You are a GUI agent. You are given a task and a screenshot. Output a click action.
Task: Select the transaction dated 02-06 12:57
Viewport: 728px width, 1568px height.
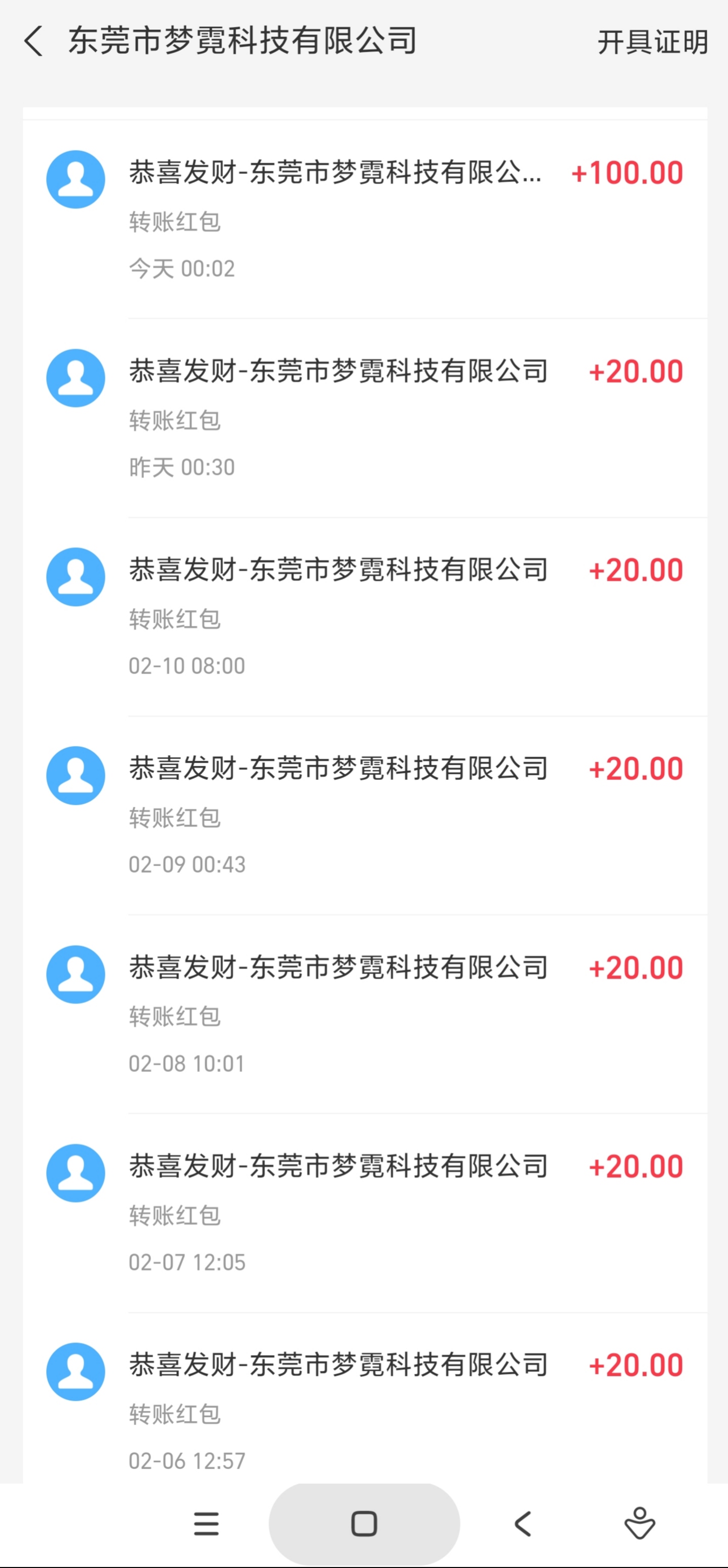tap(365, 1399)
